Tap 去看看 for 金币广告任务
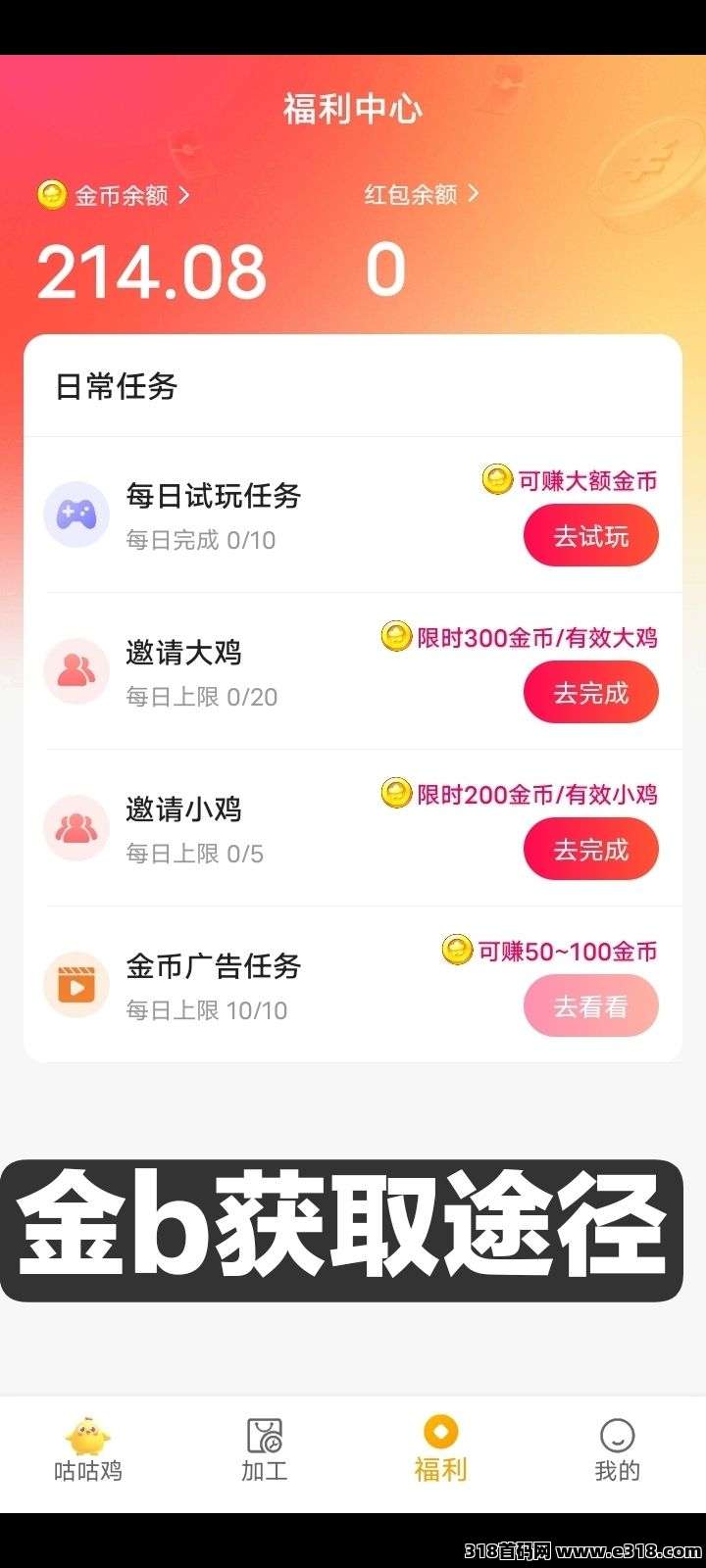Viewport: 706px width, 1568px height. 590,1006
